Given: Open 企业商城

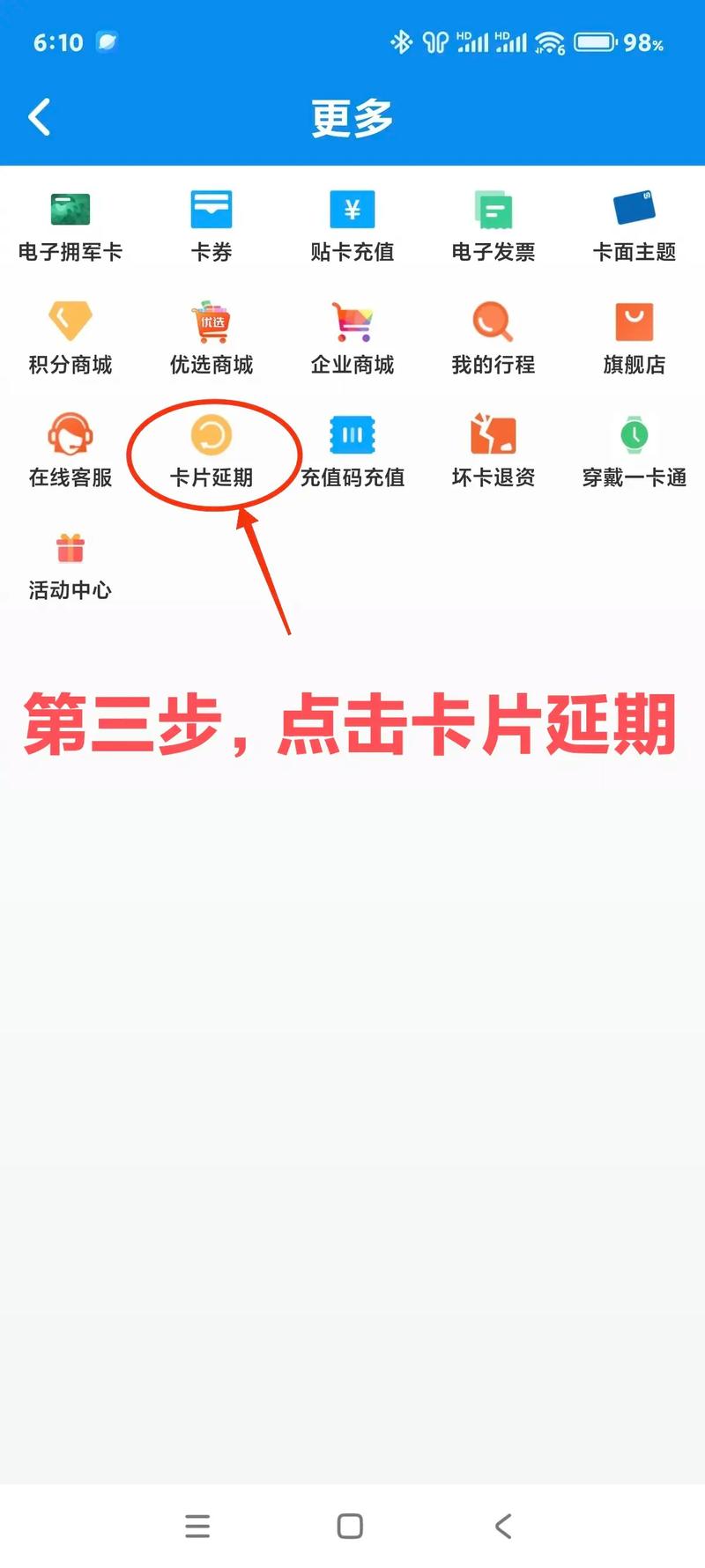Looking at the screenshot, I should (352, 339).
